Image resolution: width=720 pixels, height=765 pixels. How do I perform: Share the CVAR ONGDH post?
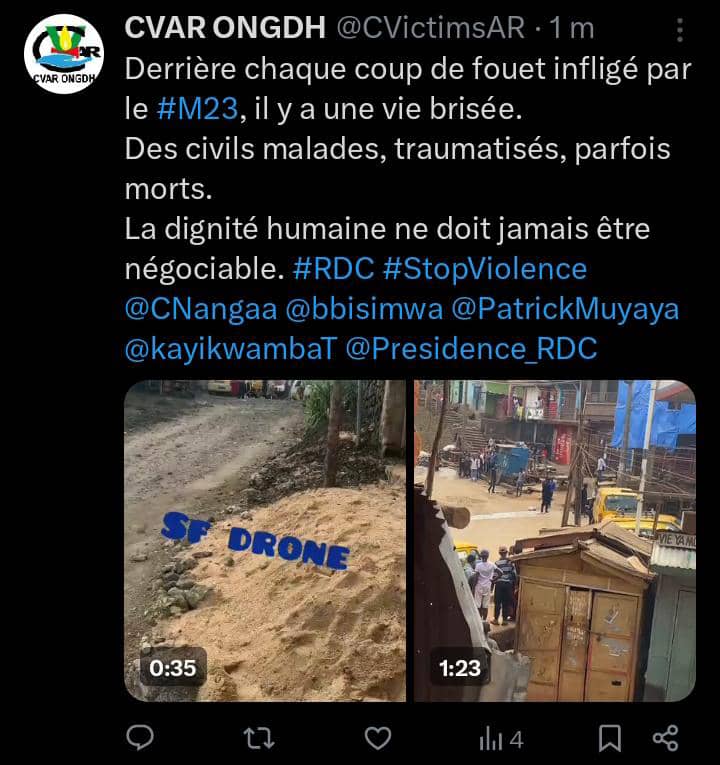665,738
